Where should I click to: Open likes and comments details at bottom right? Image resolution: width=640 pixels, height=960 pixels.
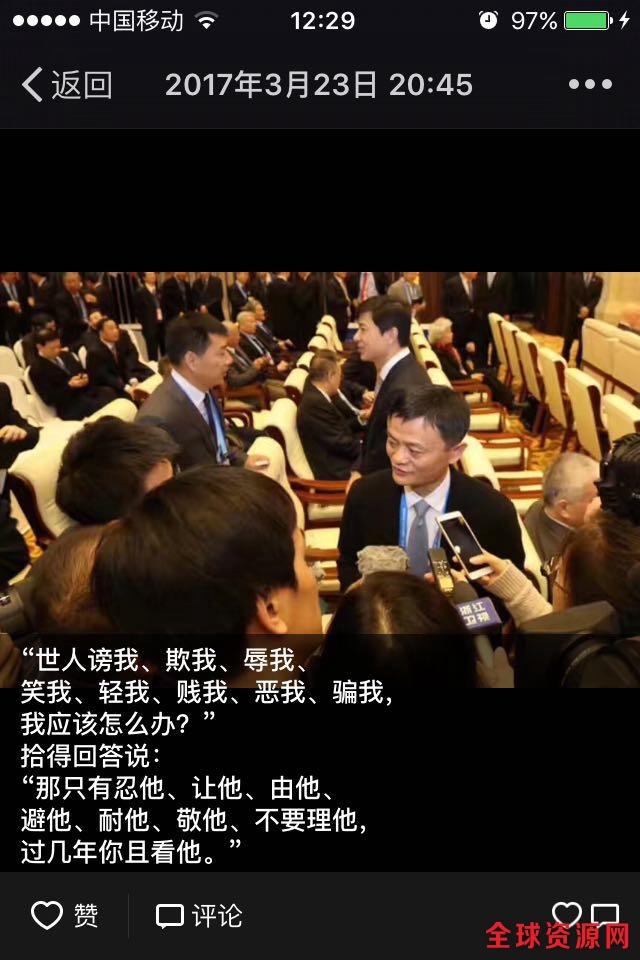tap(586, 913)
